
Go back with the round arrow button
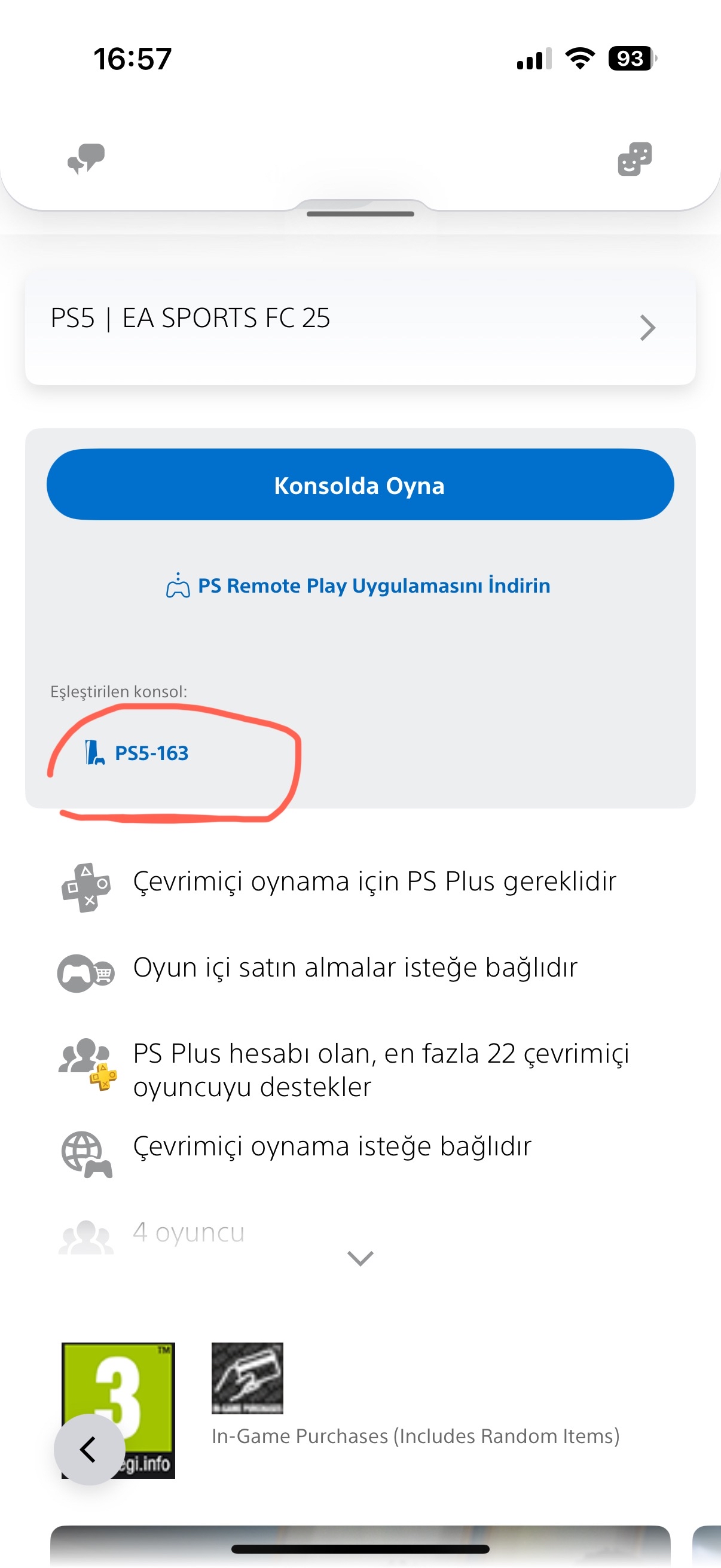90,1450
